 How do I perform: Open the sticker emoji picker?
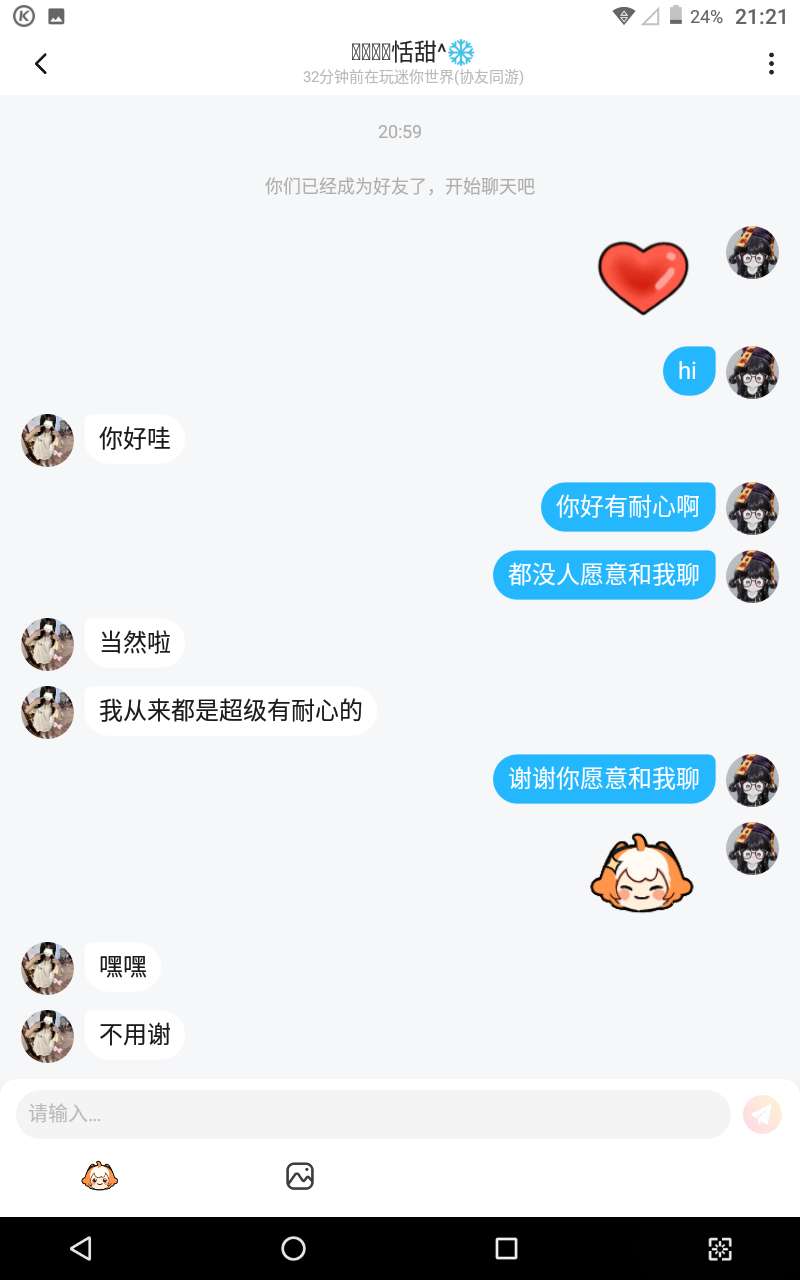(100, 1176)
